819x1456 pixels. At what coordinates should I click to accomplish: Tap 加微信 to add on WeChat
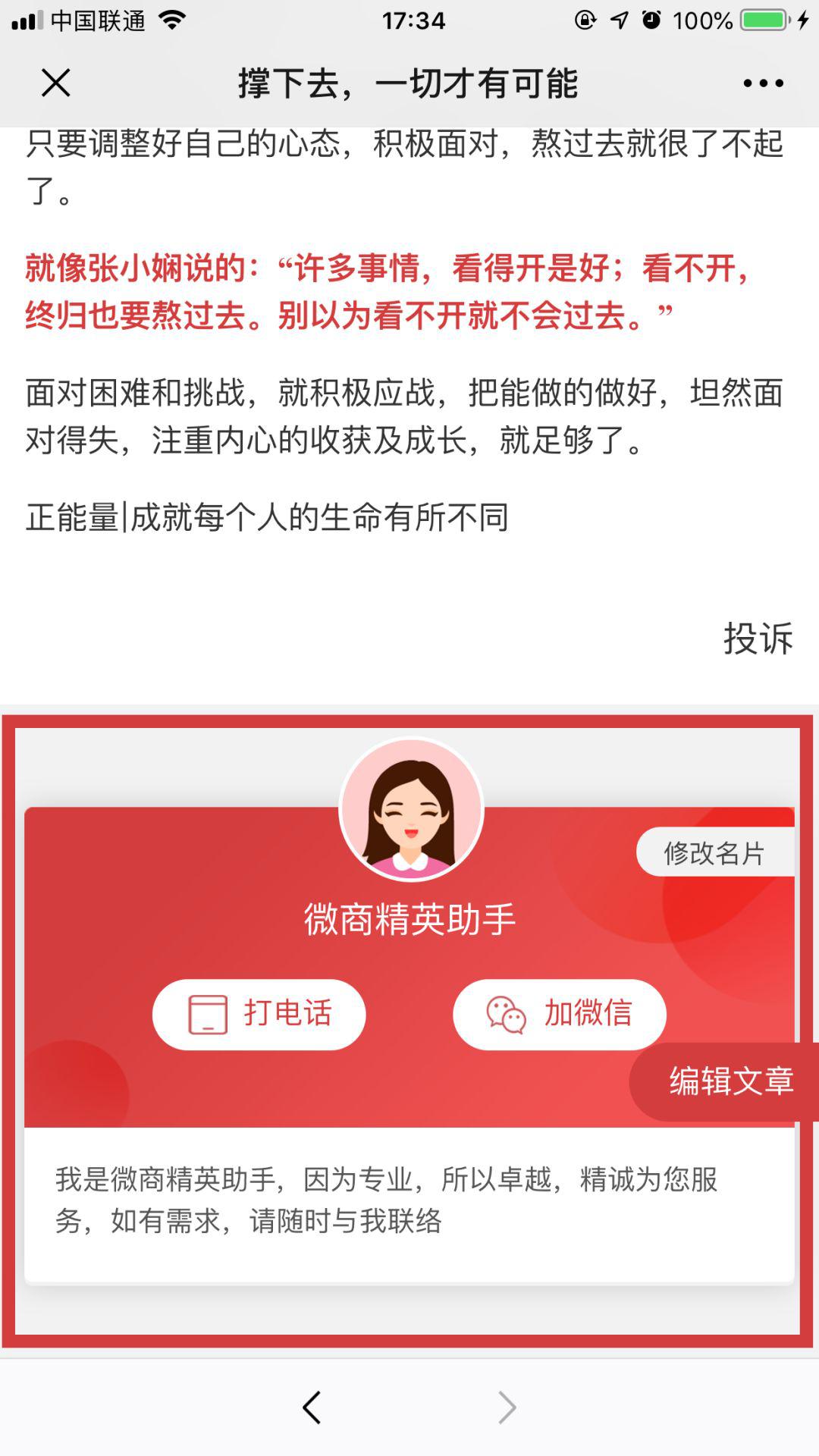tap(560, 1014)
